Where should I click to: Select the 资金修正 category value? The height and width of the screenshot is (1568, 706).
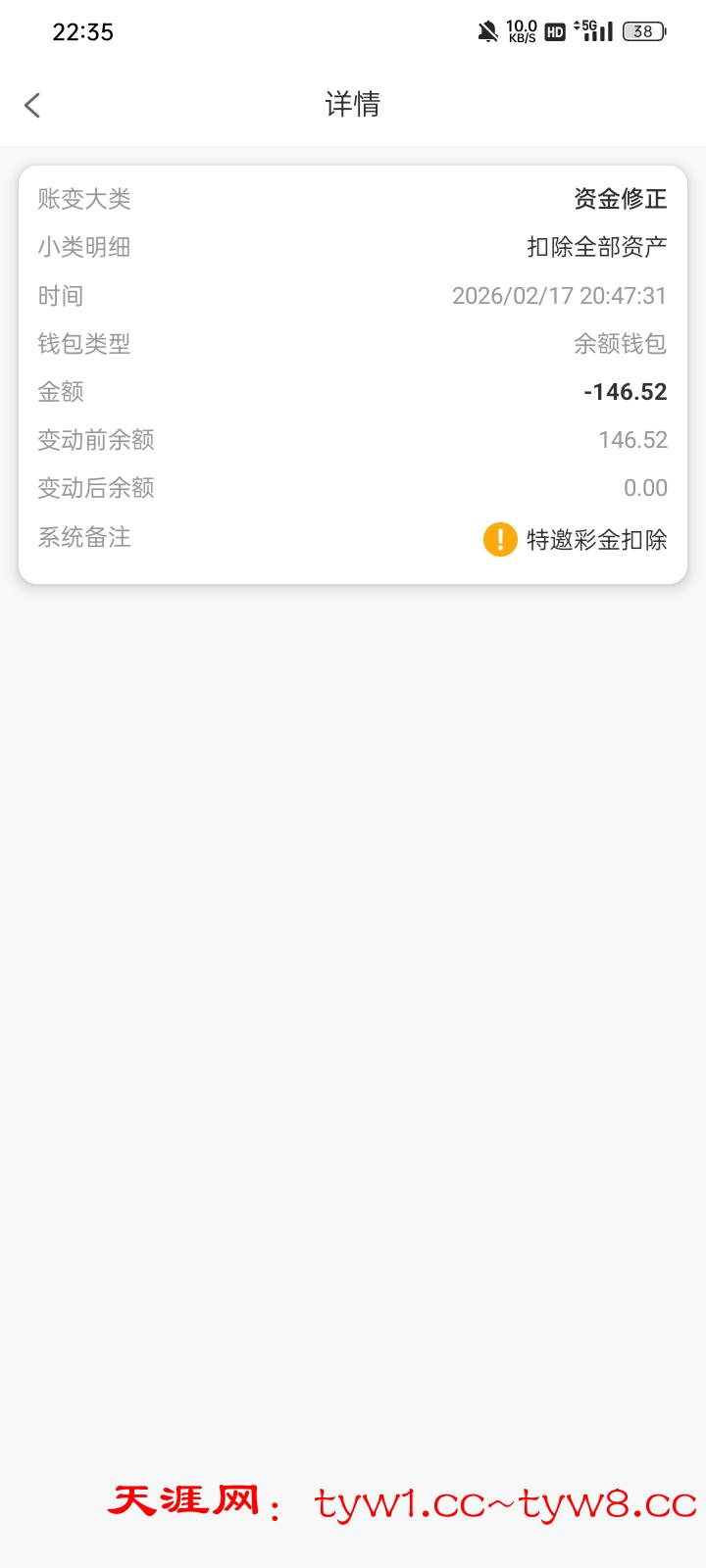620,199
